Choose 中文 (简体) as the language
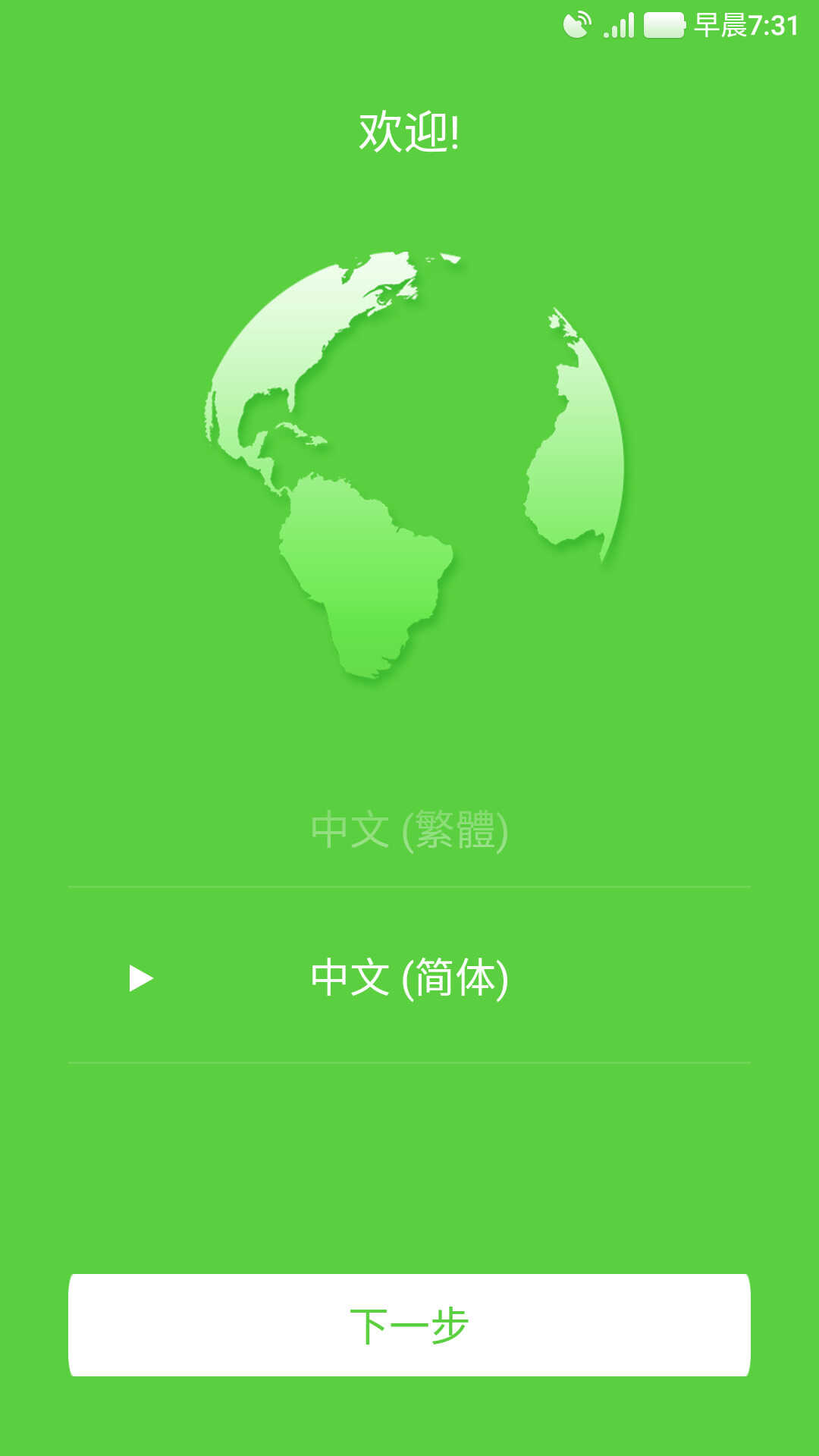This screenshot has height=1456, width=819. pos(409,977)
